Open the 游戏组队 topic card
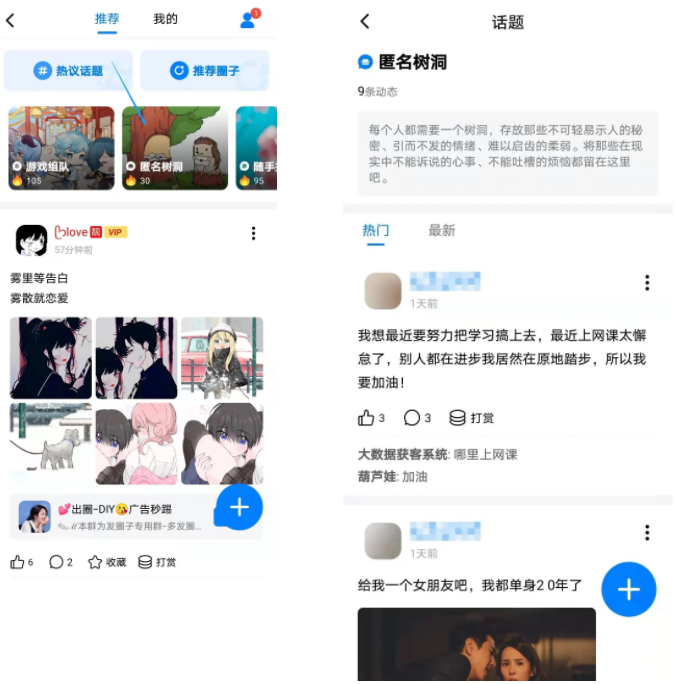Image resolution: width=675 pixels, height=684 pixels. [61, 148]
